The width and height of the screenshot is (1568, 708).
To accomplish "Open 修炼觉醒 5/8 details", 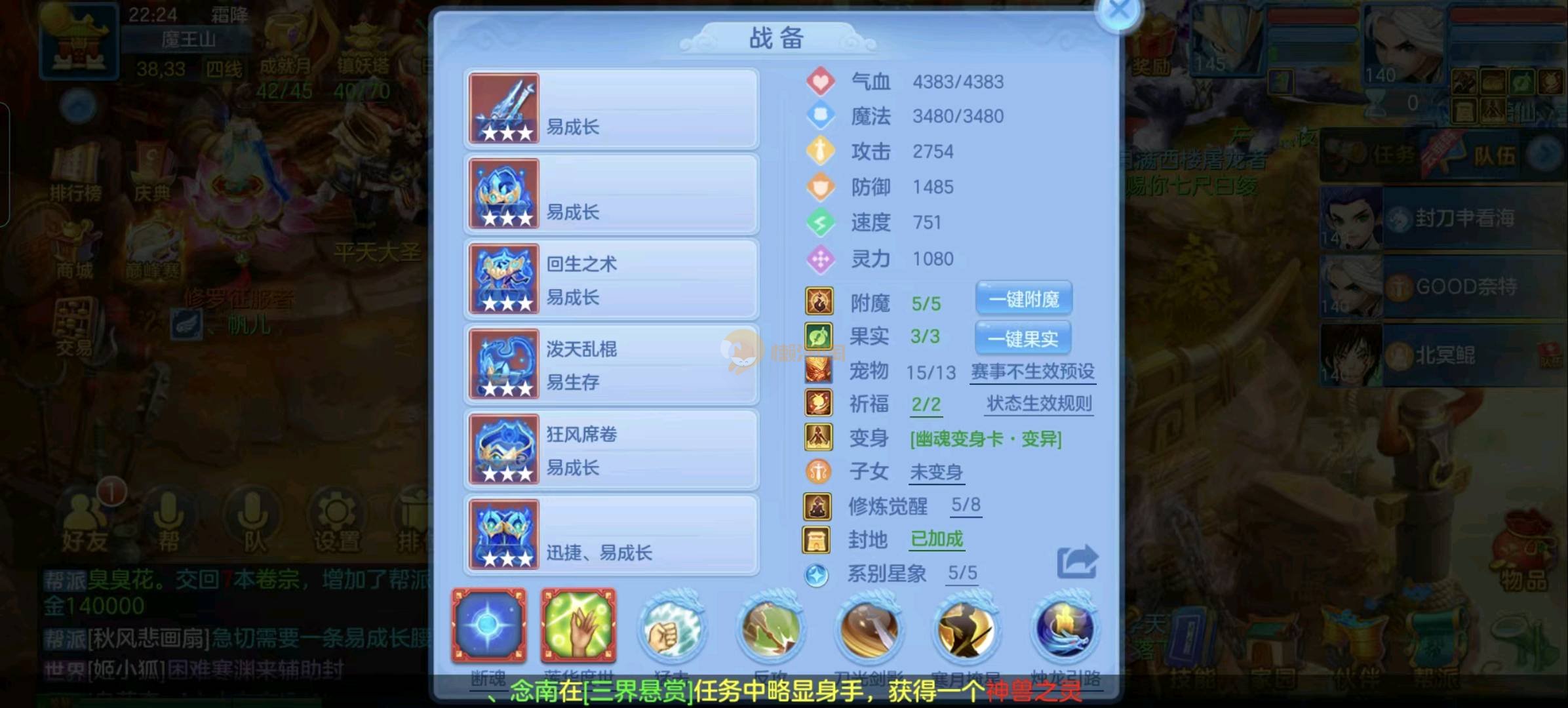I will (966, 505).
